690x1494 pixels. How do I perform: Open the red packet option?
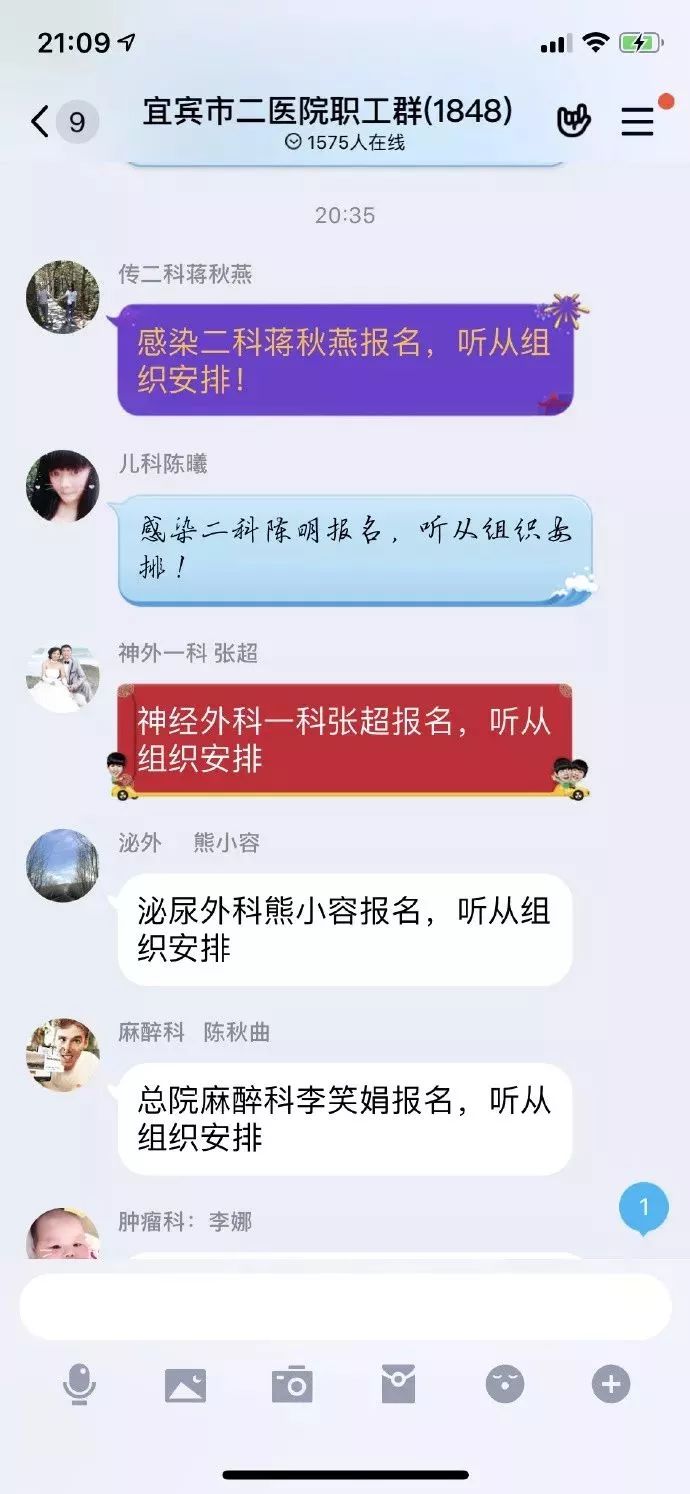point(398,1385)
